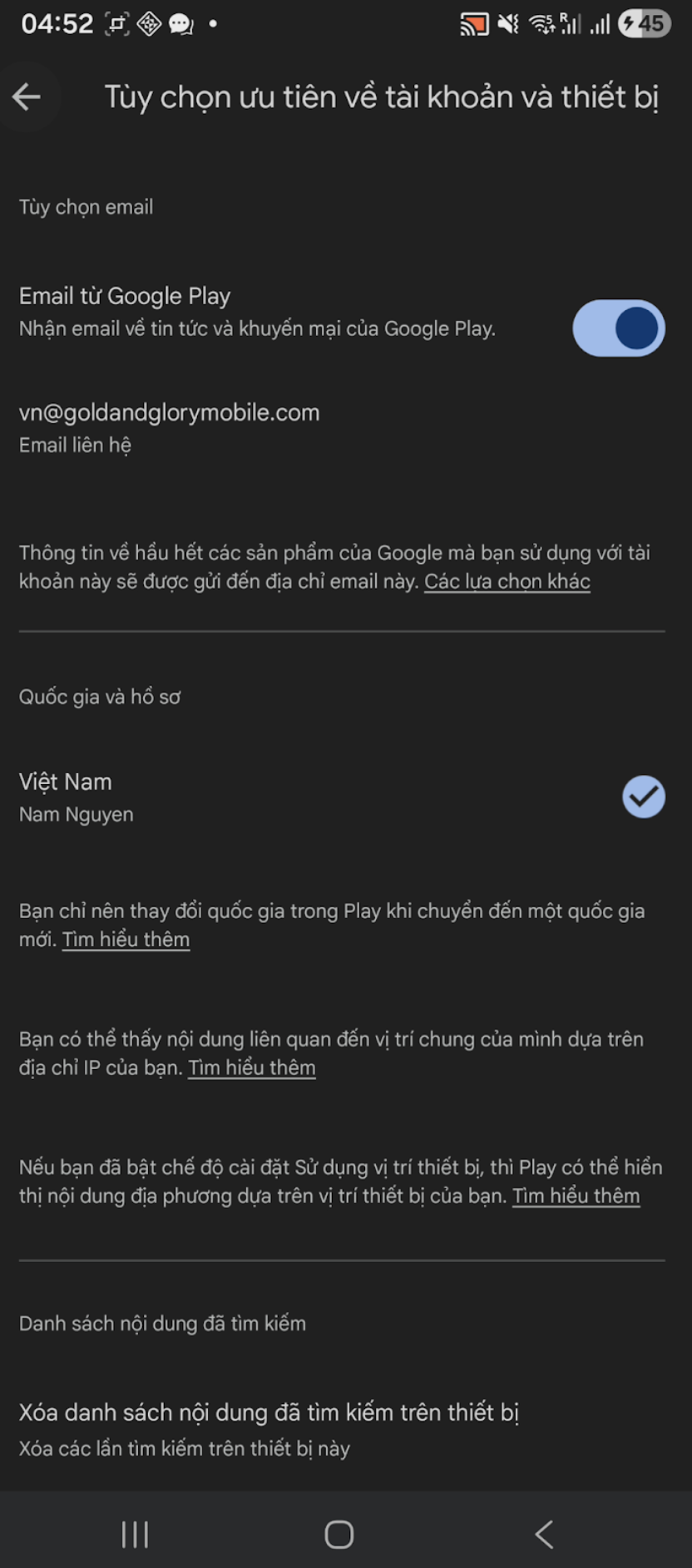Image resolution: width=692 pixels, height=1568 pixels.
Task: Open Tìm hiểu thêm about IP address location
Action: tap(251, 1068)
